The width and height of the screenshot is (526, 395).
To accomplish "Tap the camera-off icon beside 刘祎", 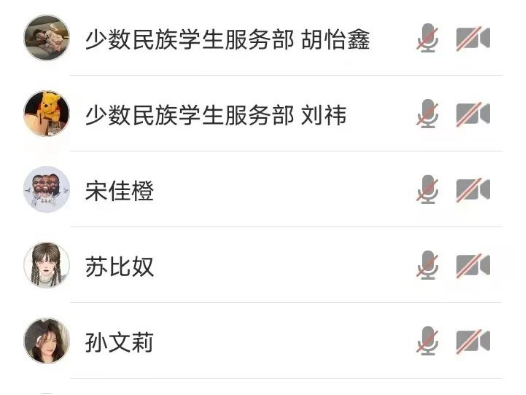I will point(473,114).
